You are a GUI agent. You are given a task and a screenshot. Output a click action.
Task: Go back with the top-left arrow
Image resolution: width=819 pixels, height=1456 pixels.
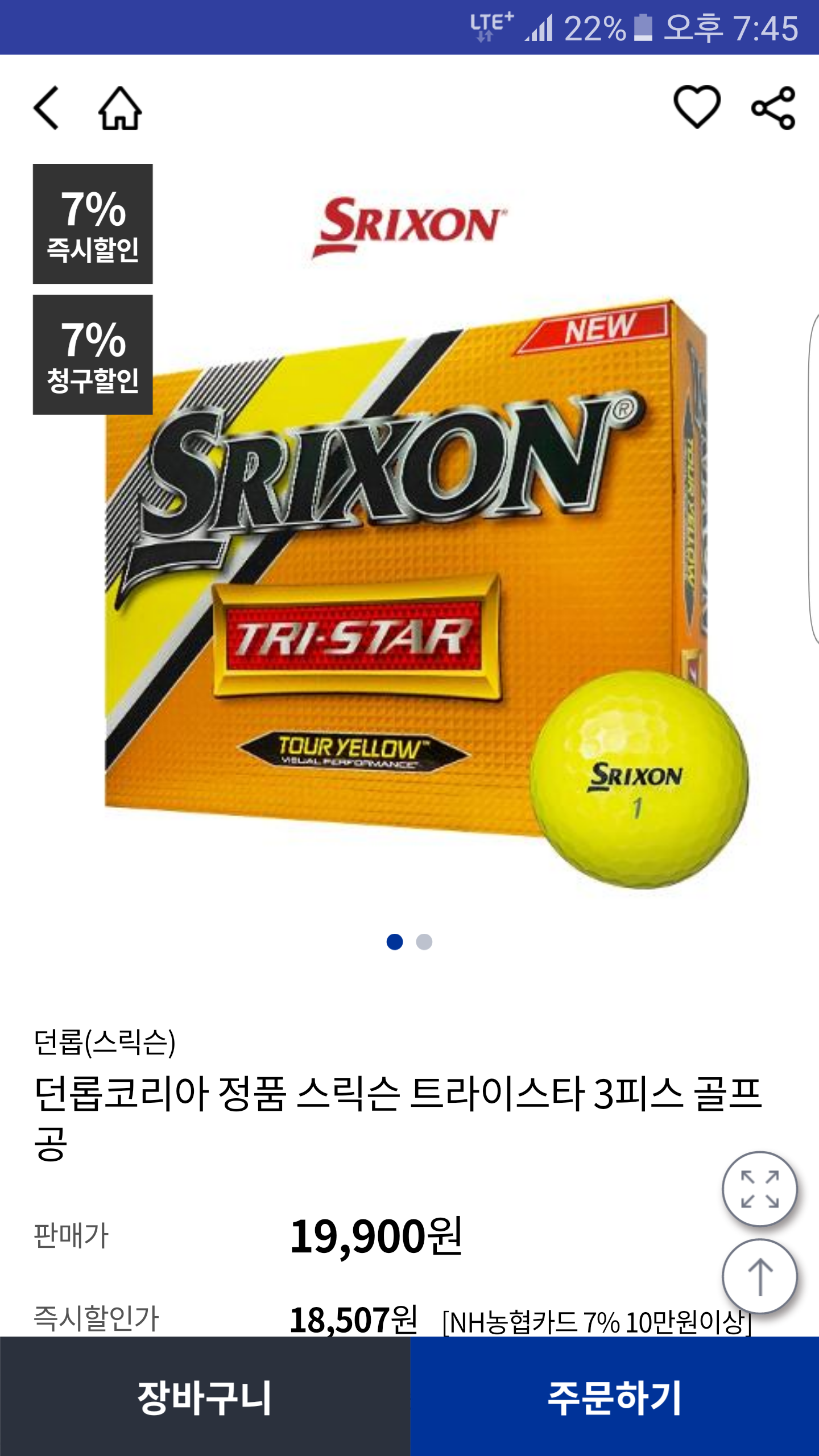[x=47, y=108]
